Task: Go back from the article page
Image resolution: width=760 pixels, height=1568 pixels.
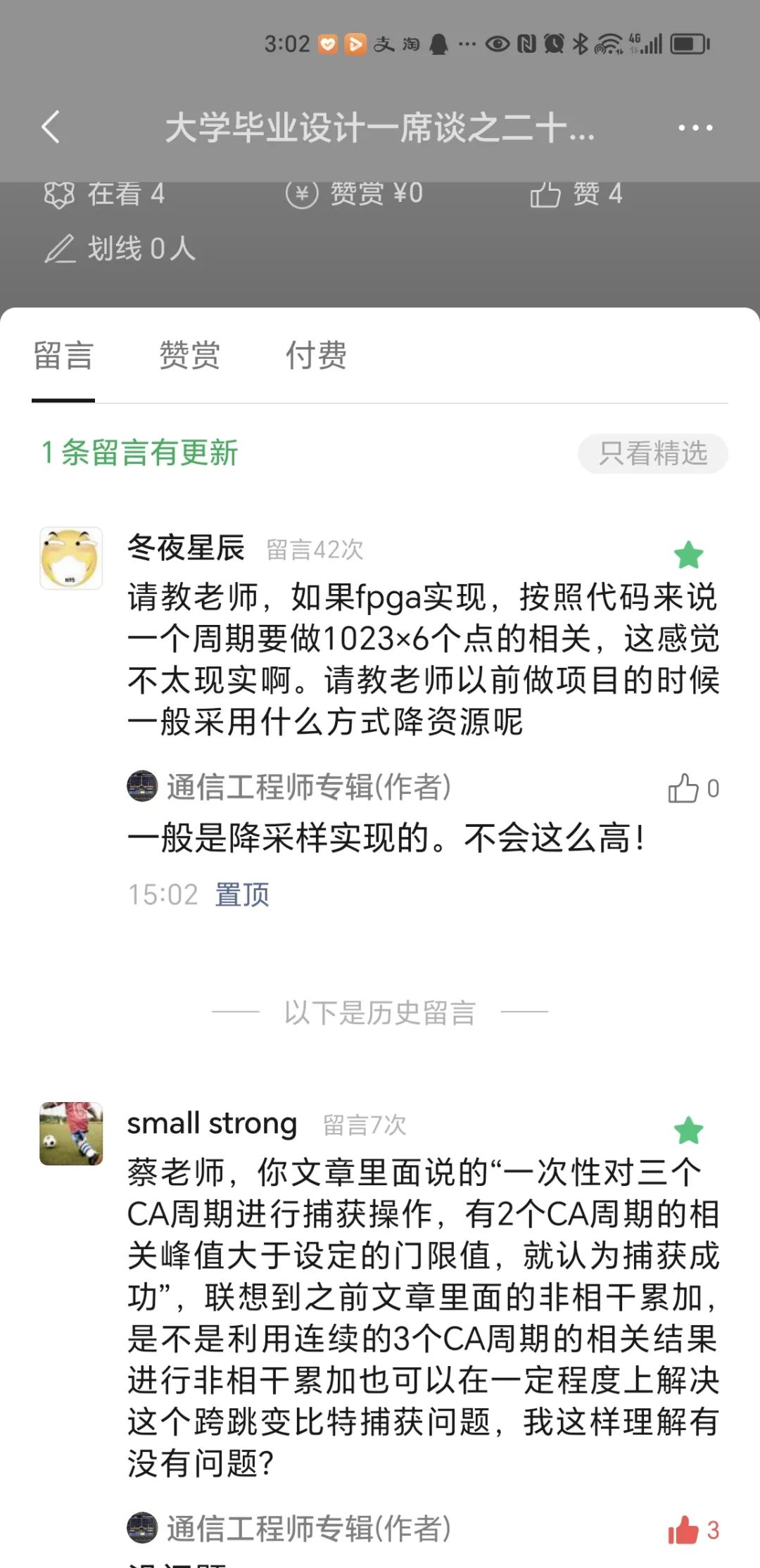Action: pyautogui.click(x=51, y=127)
